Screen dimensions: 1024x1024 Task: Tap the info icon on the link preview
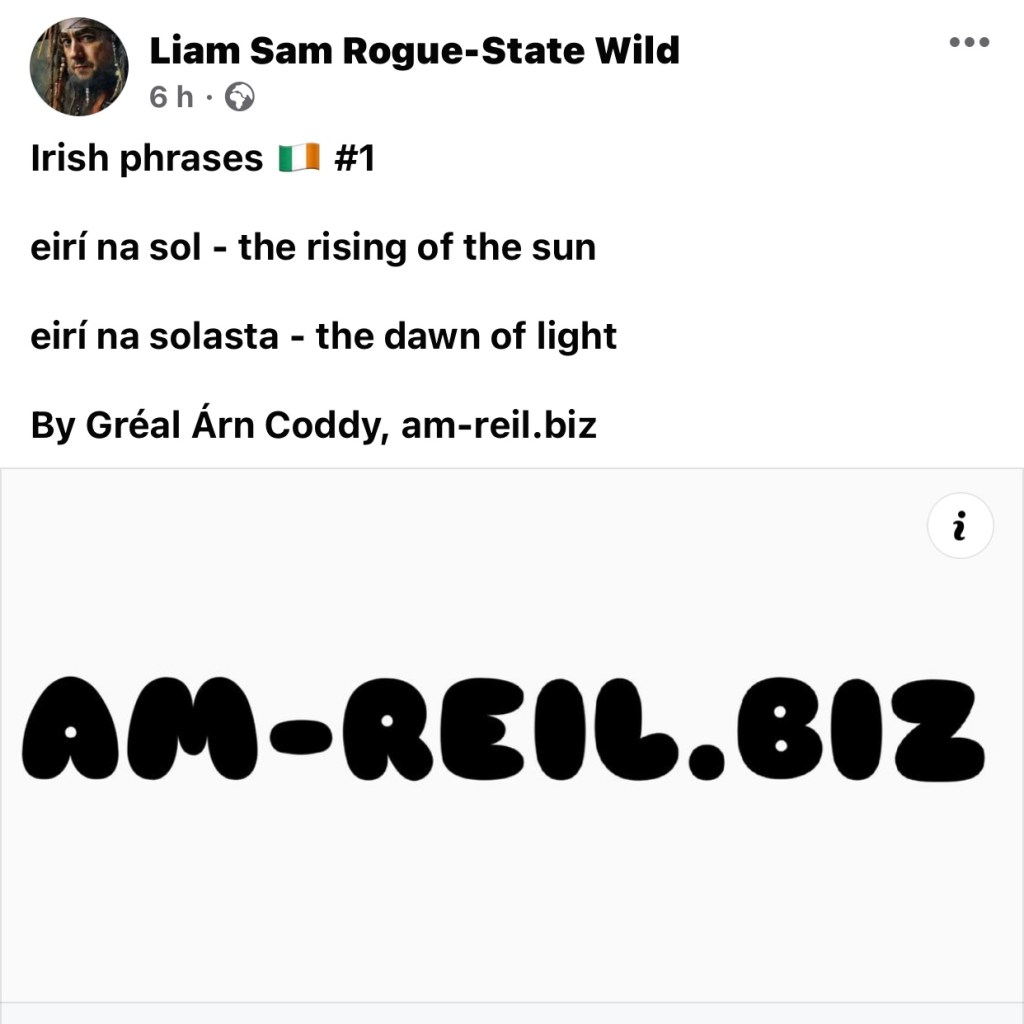point(960,526)
